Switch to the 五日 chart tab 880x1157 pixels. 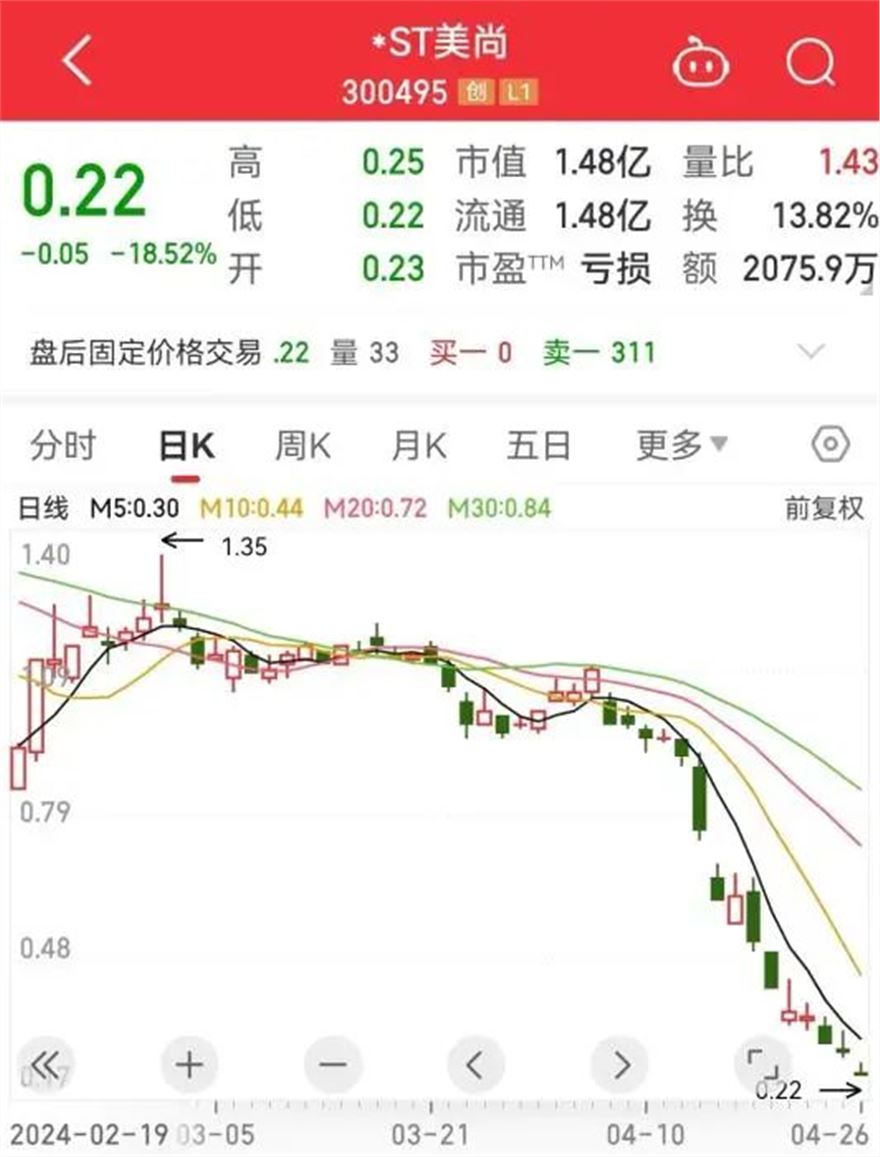coord(538,447)
